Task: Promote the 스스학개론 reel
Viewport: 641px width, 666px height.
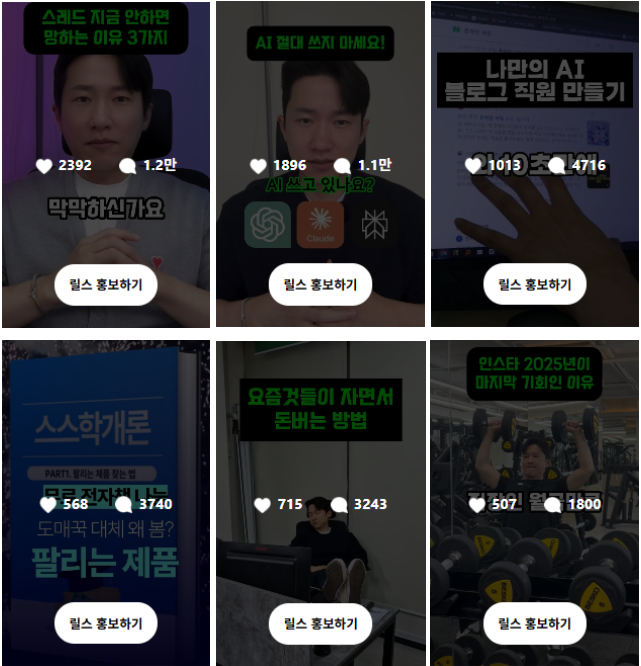Action: (106, 623)
